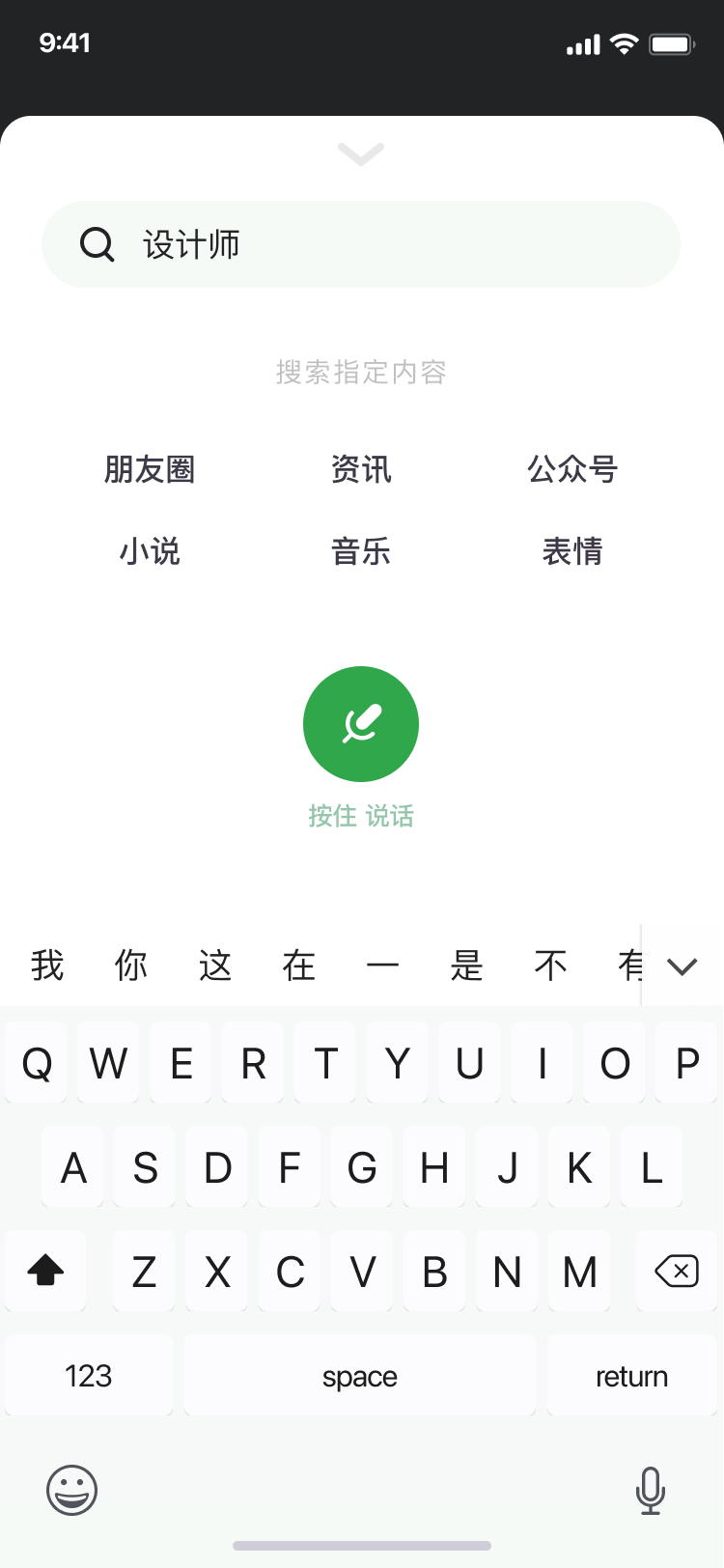Select the 音乐 category
Viewport: 724px width, 1568px height.
(361, 551)
